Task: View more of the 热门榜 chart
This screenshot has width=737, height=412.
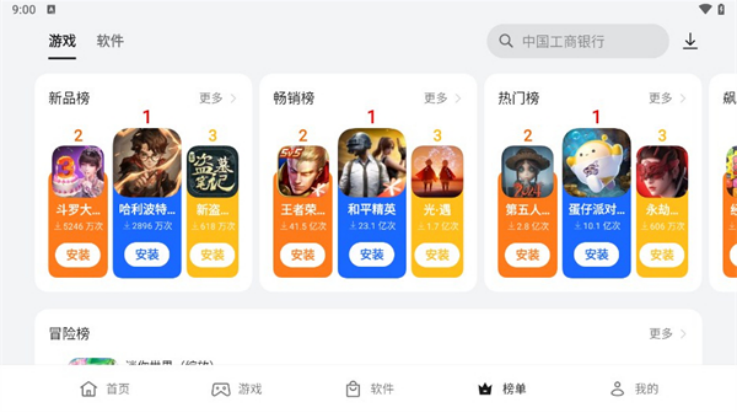Action: point(667,98)
